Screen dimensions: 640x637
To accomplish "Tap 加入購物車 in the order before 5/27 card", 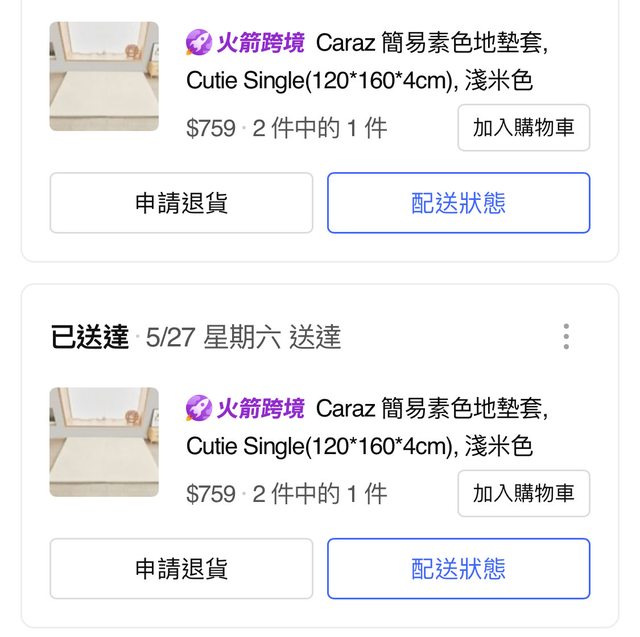I will click(524, 127).
